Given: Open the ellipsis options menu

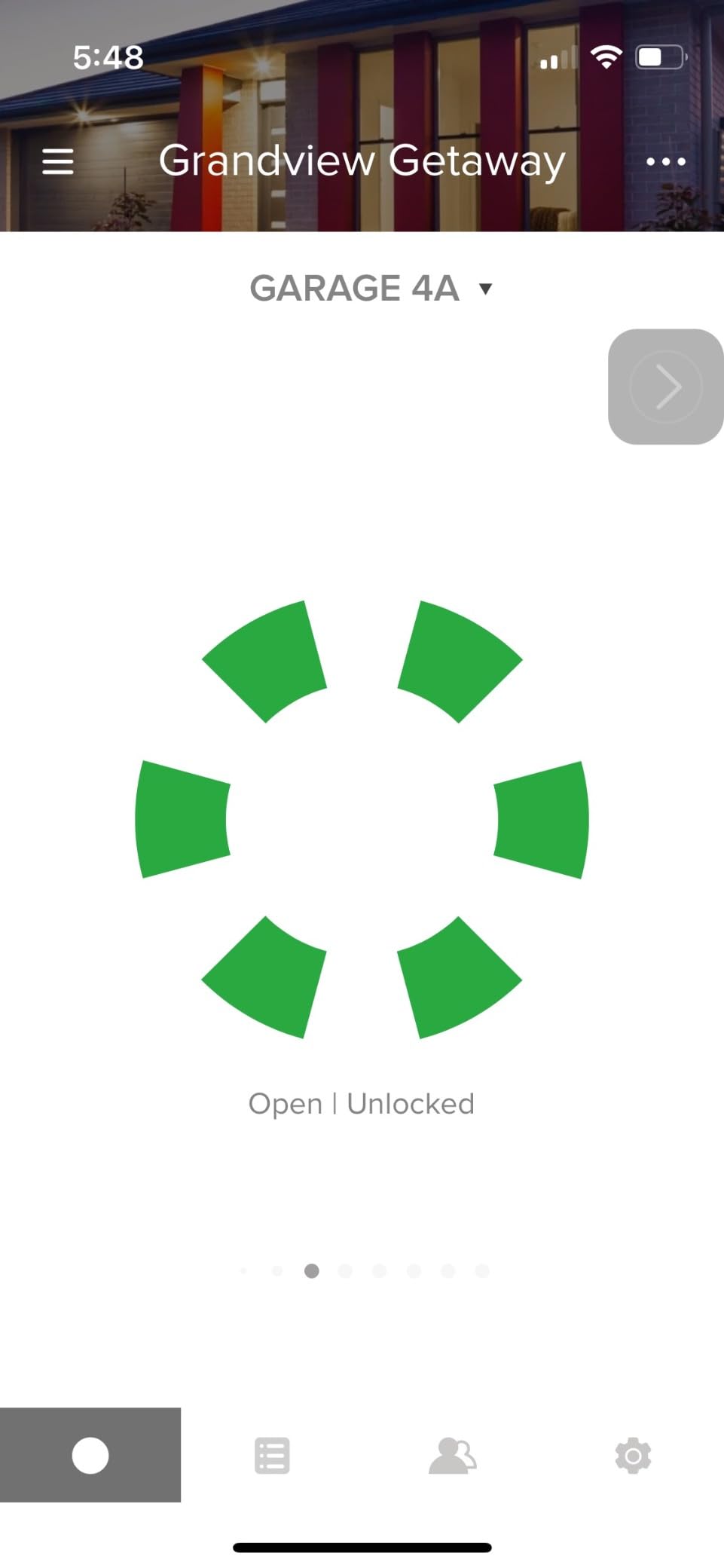Looking at the screenshot, I should click(x=667, y=161).
